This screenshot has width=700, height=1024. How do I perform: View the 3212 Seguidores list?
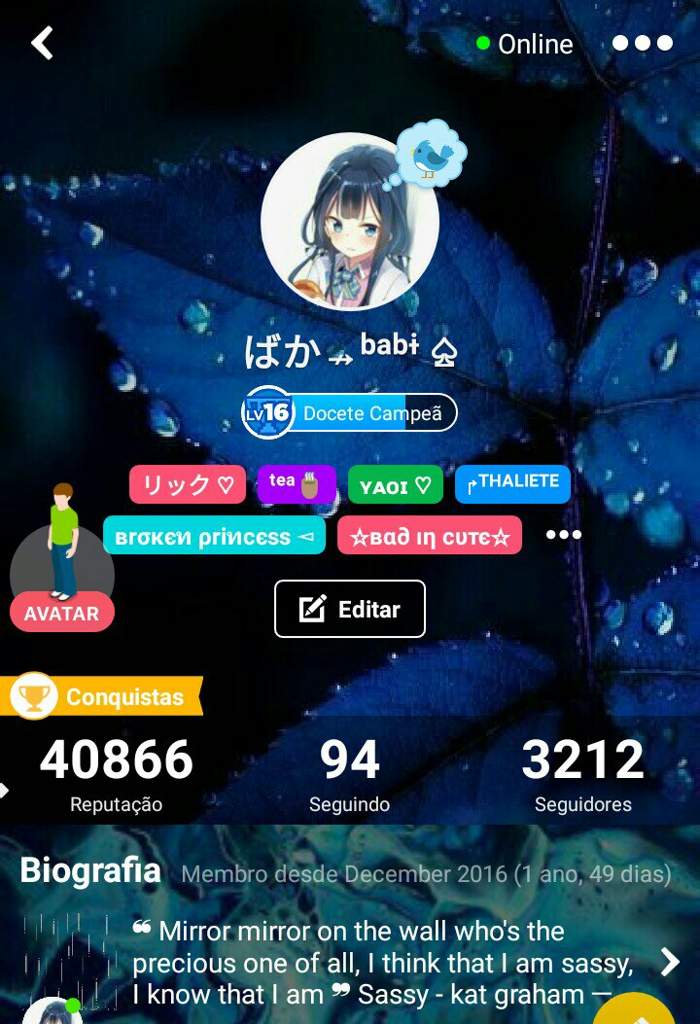pos(582,775)
